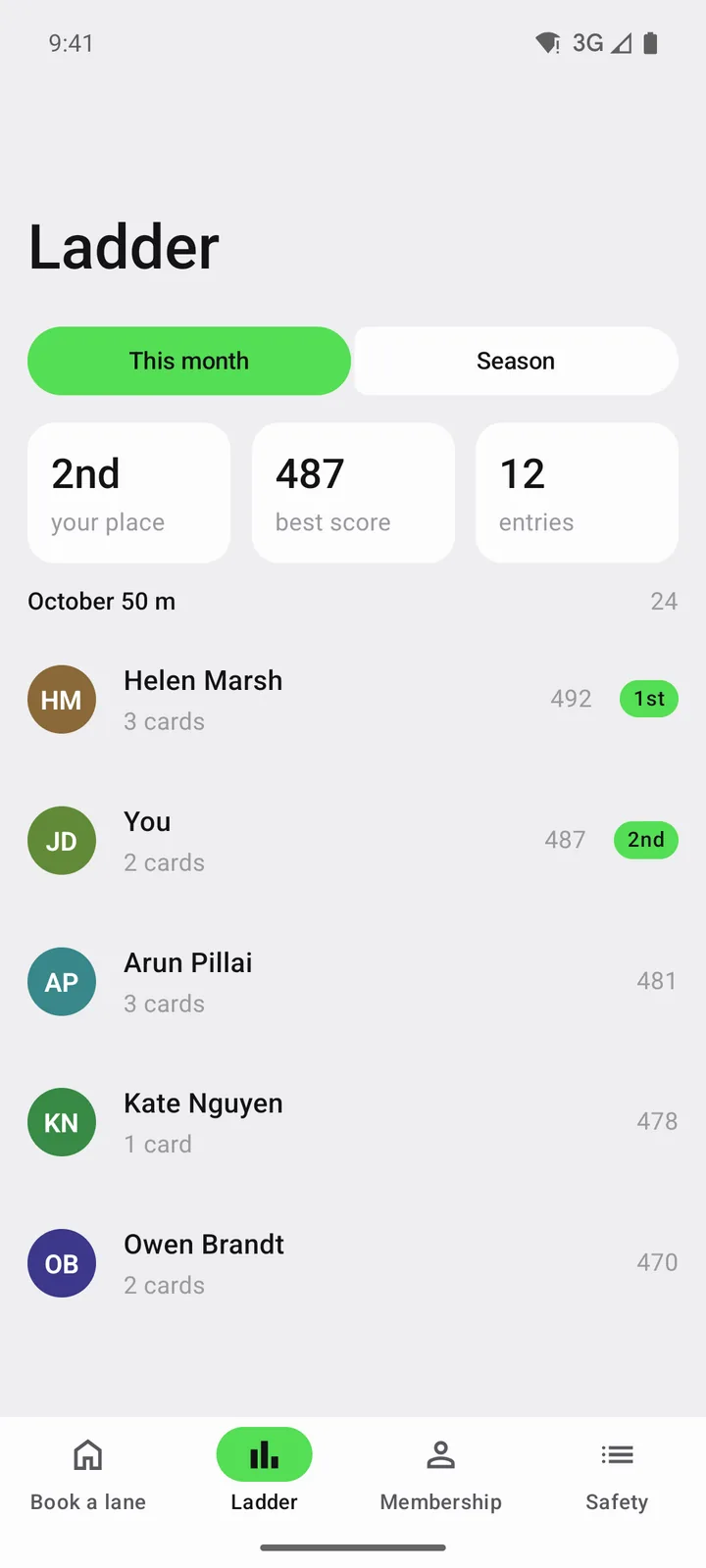Open Owen Brandt's entry
Screen dimensions: 706x1568
click(x=353, y=1264)
